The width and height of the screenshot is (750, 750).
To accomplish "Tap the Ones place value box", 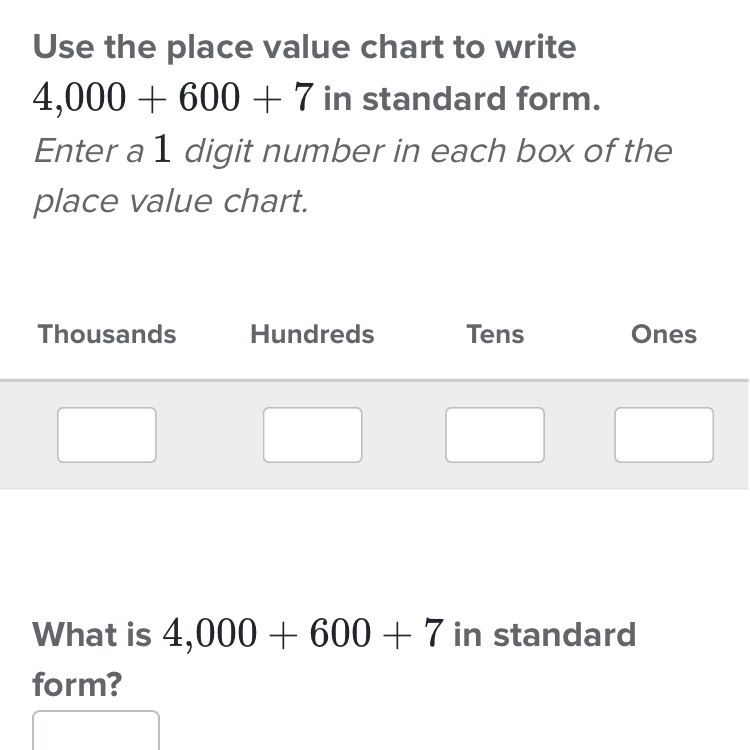I will tap(664, 435).
